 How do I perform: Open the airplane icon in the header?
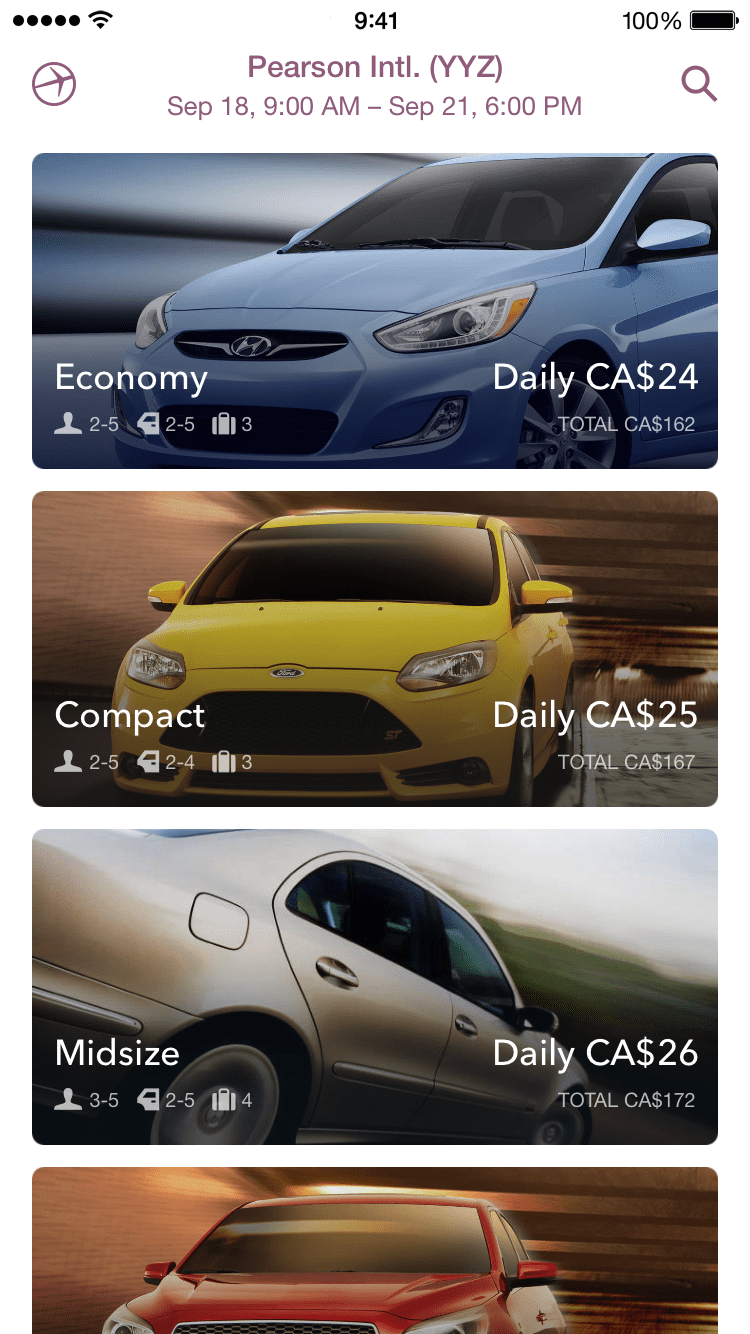(x=54, y=85)
